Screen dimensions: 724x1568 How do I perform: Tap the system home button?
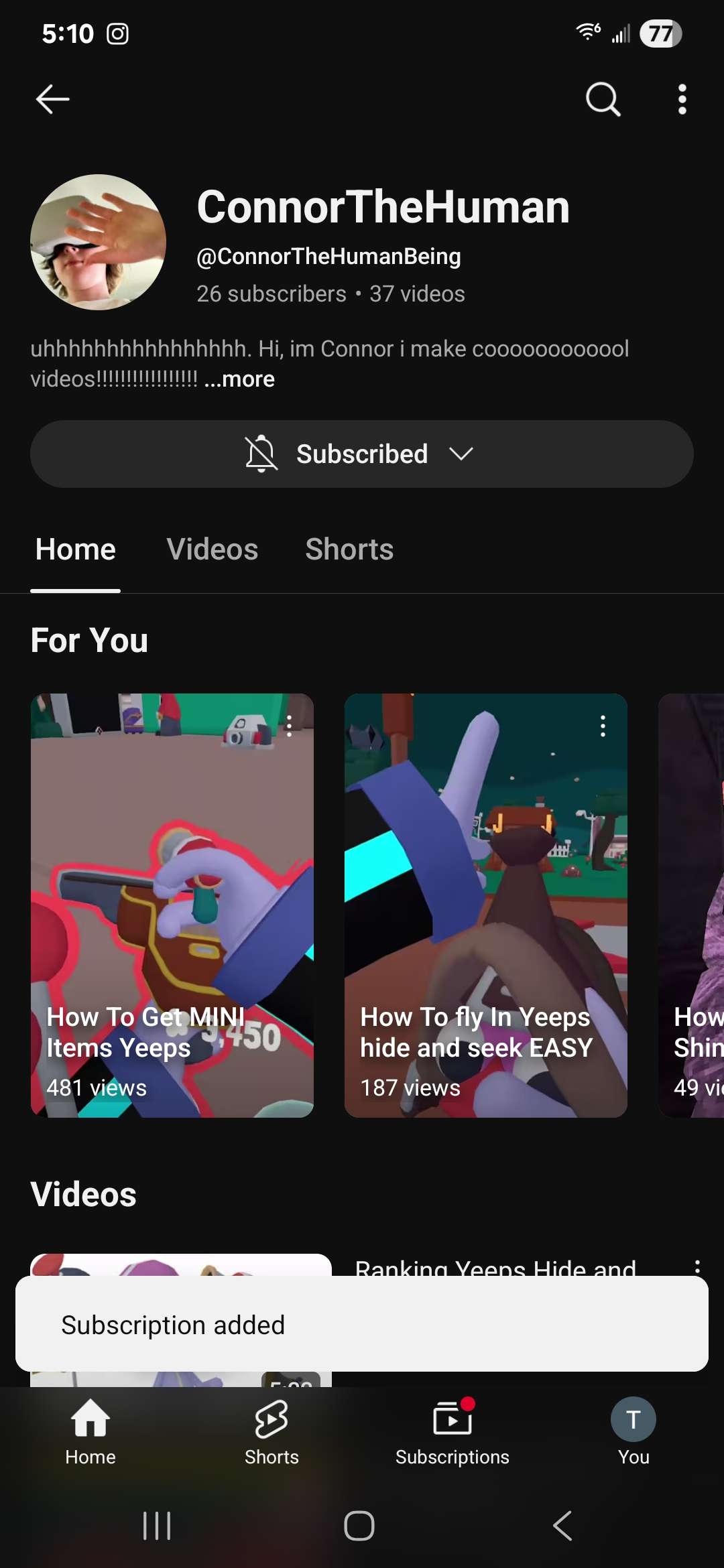click(359, 1526)
